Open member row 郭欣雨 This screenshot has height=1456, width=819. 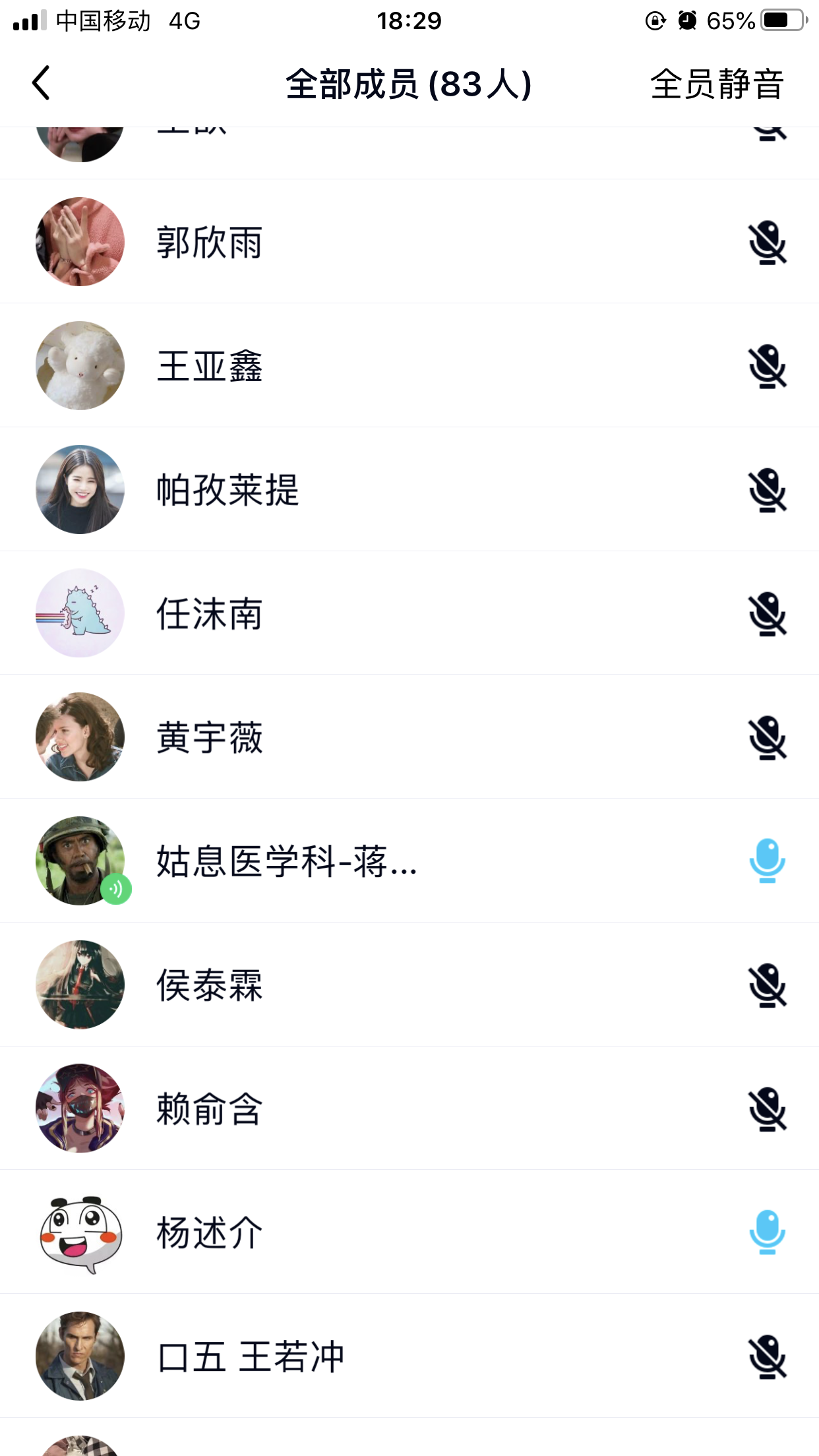click(x=210, y=243)
